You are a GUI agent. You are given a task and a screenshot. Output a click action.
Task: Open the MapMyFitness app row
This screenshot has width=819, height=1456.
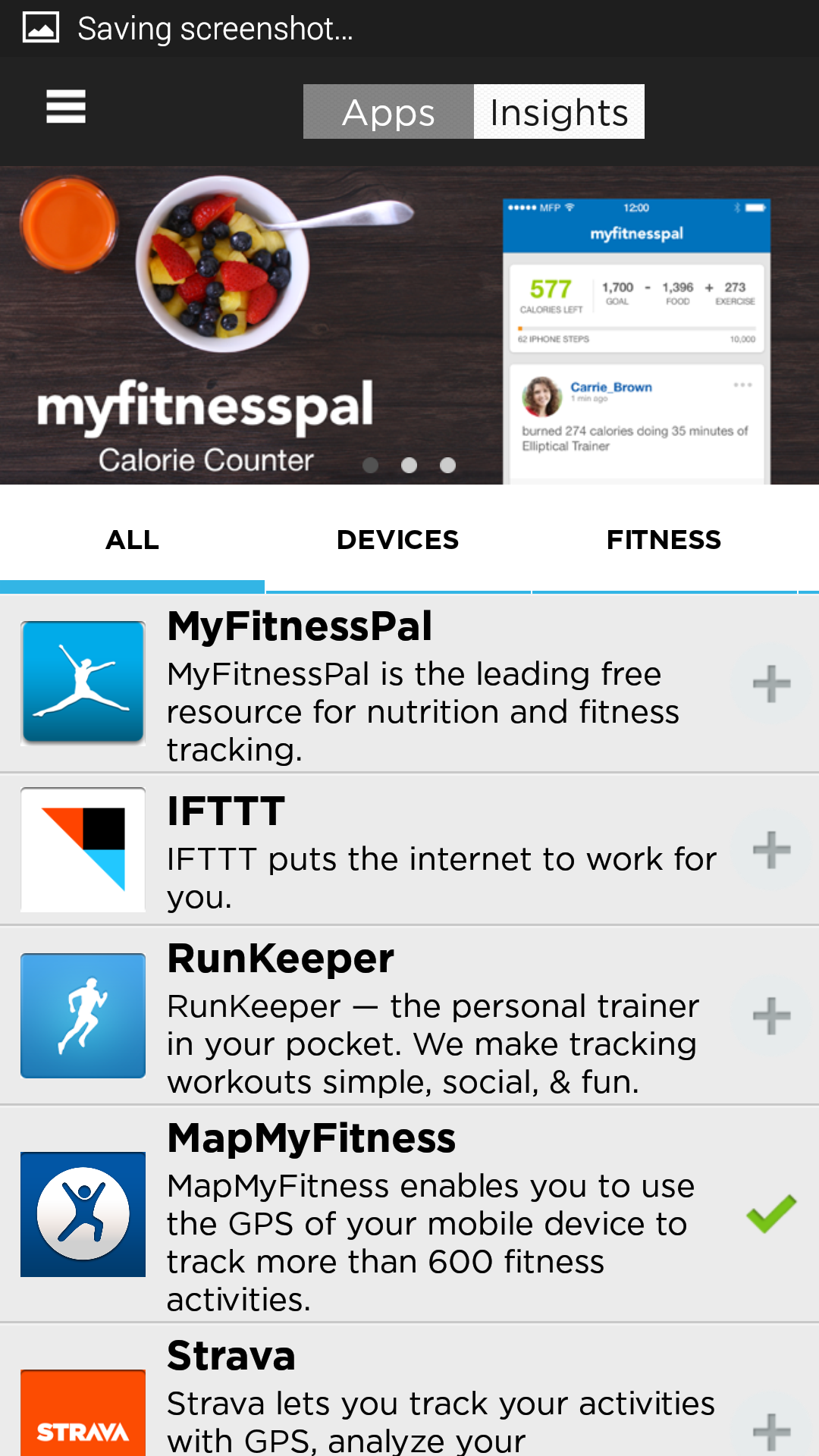409,1214
